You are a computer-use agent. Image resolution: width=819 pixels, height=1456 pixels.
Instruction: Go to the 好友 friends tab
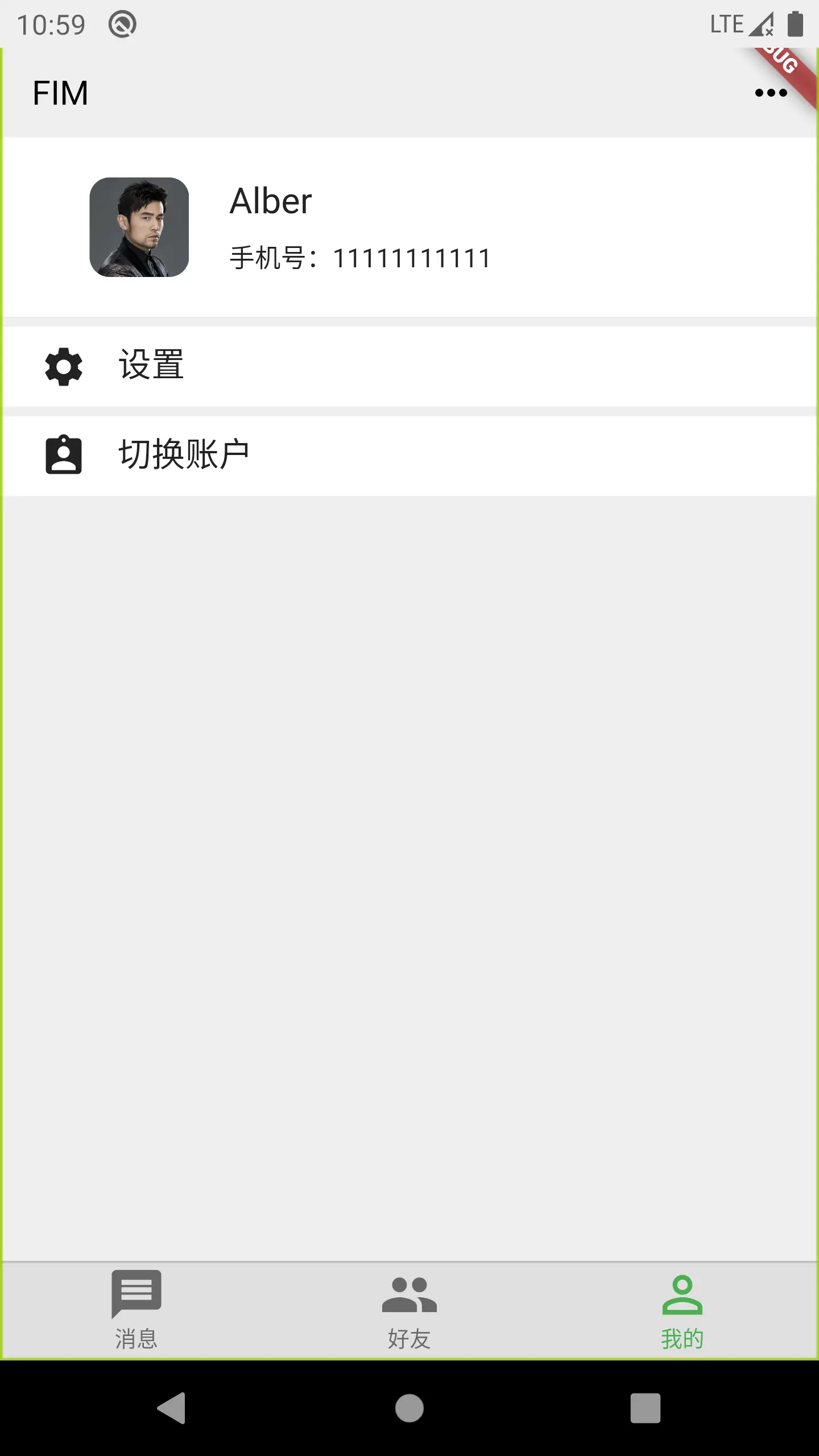[409, 1310]
